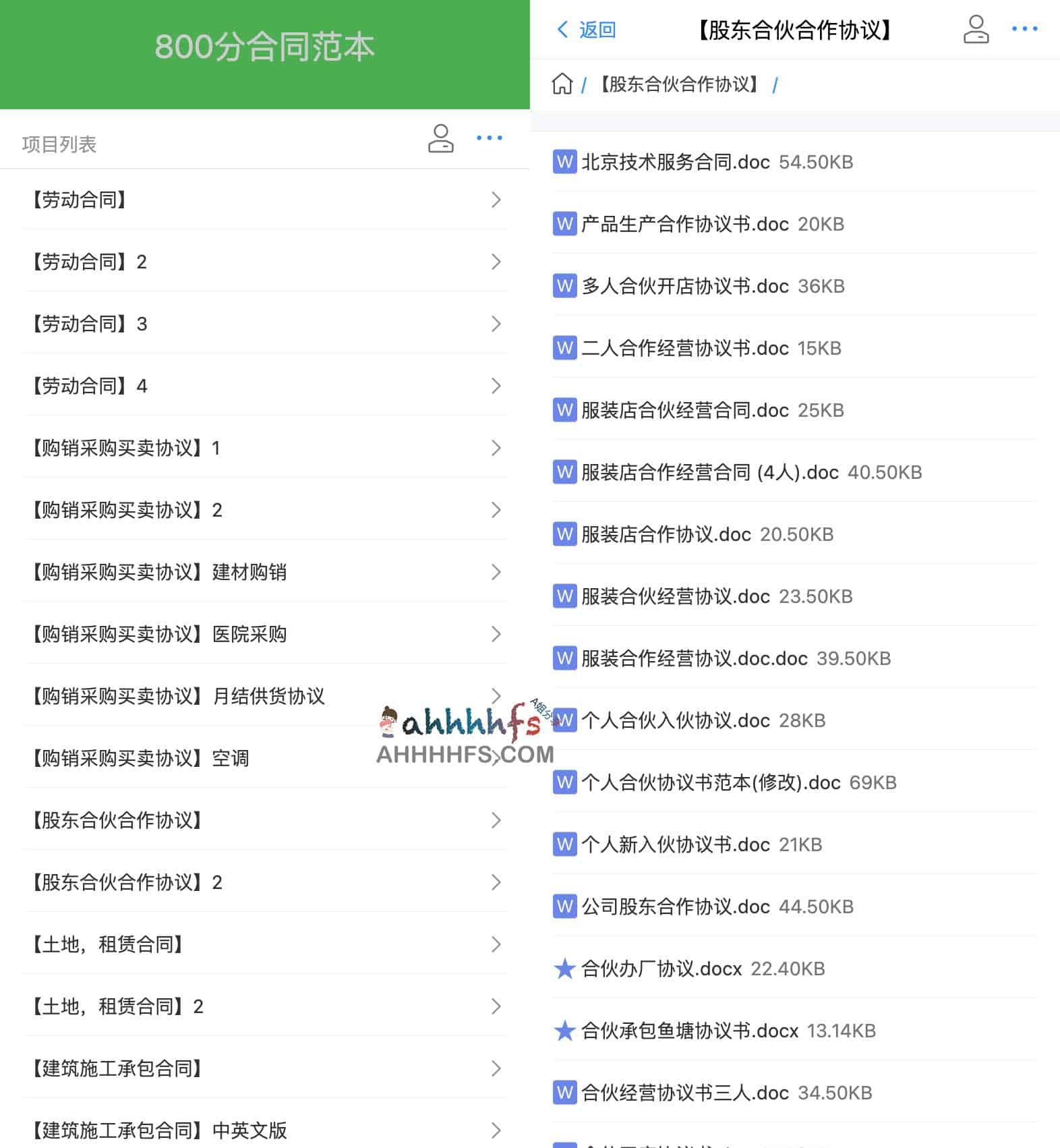This screenshot has height=1148, width=1060.
Task: Click the Word icon beside 公司股东合作协议.doc
Action: (x=564, y=907)
